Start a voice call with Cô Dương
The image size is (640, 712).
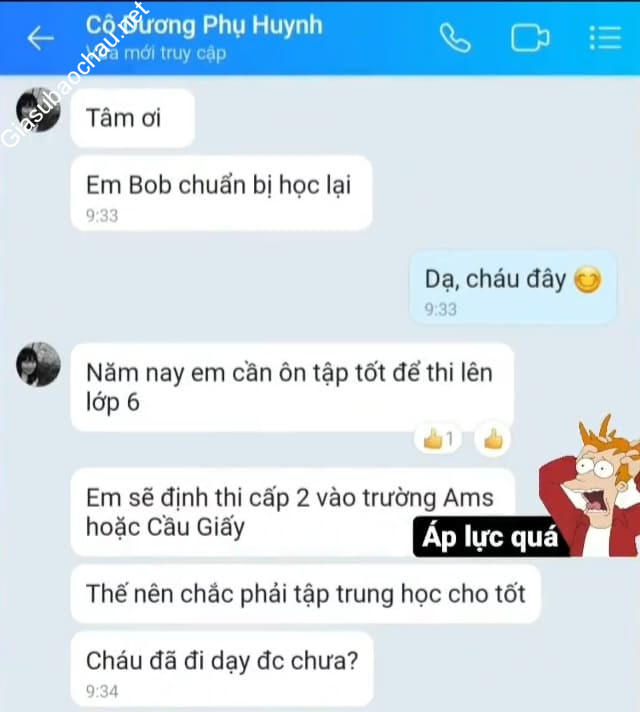455,38
